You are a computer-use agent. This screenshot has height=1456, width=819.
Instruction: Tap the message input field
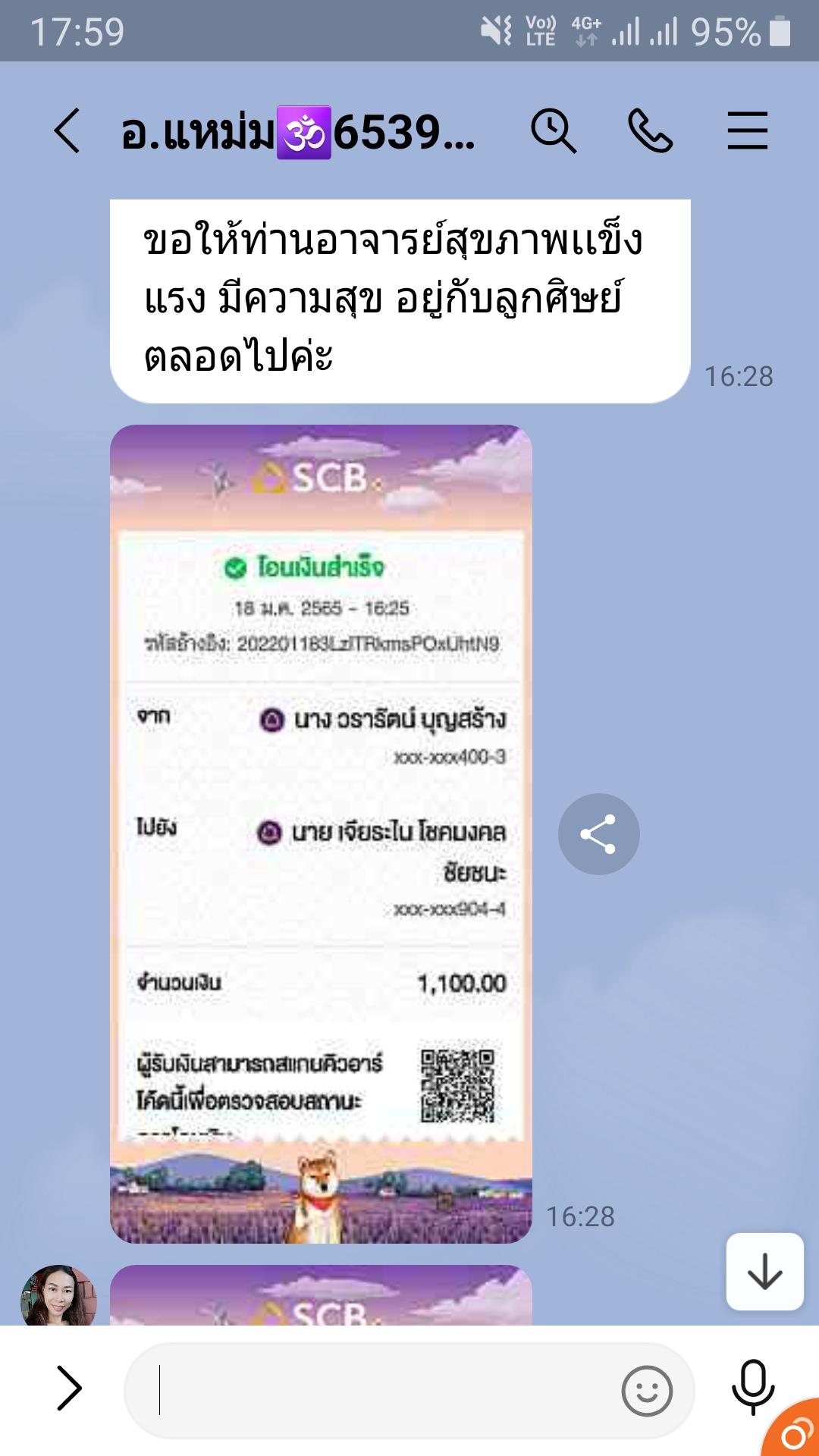(x=379, y=1390)
